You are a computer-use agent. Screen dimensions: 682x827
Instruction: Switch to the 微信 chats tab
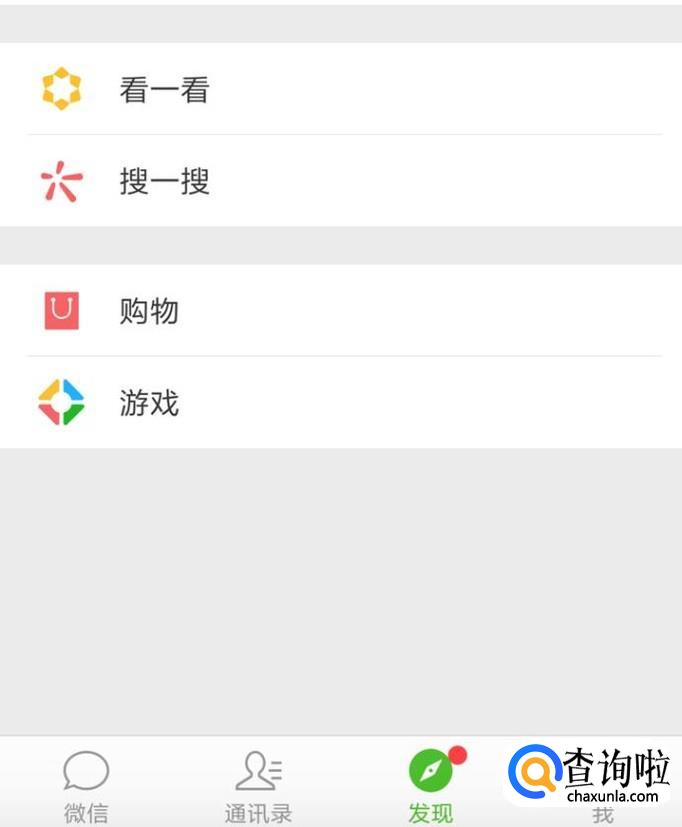pos(86,785)
